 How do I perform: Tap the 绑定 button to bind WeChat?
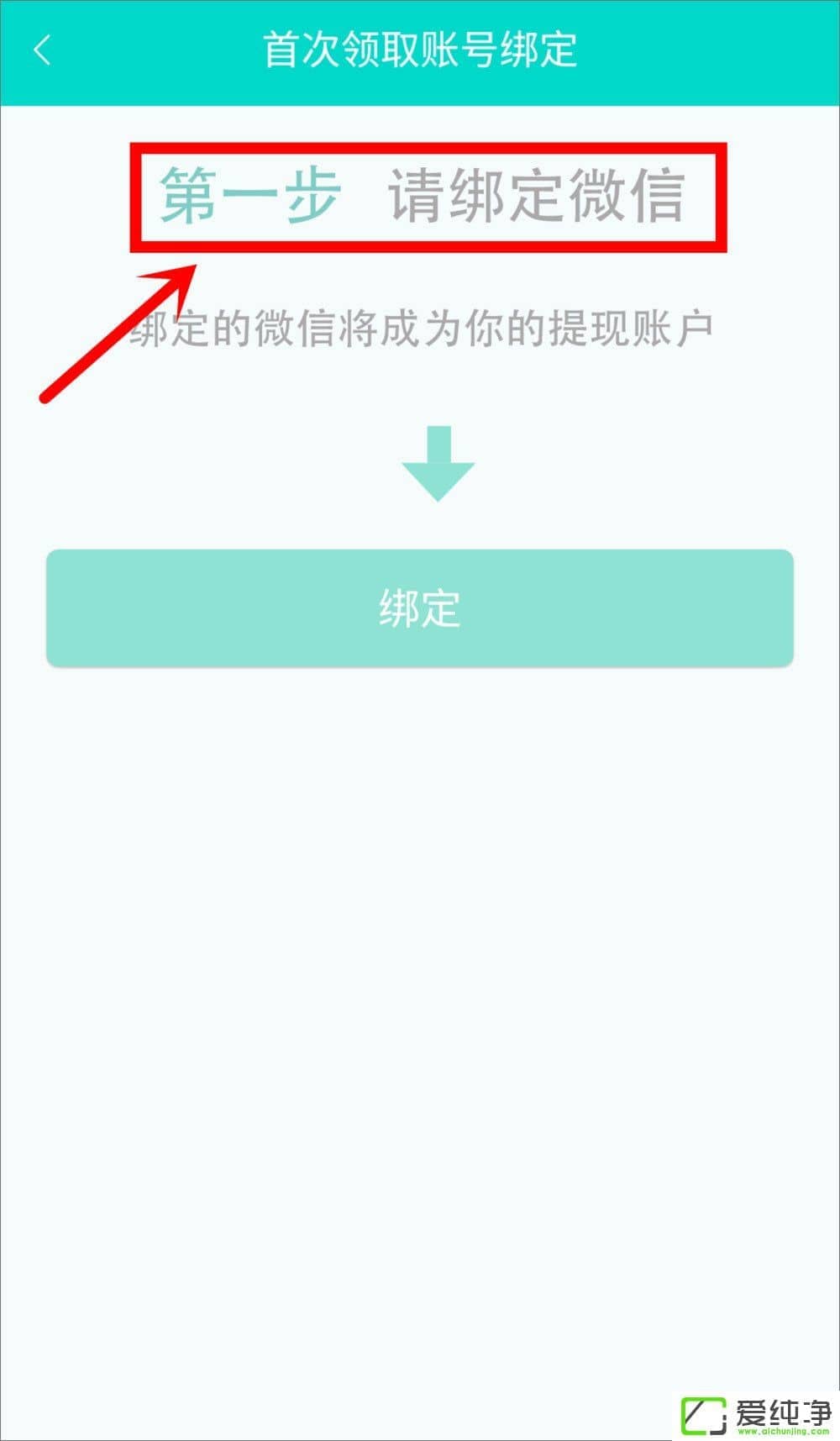click(x=419, y=608)
